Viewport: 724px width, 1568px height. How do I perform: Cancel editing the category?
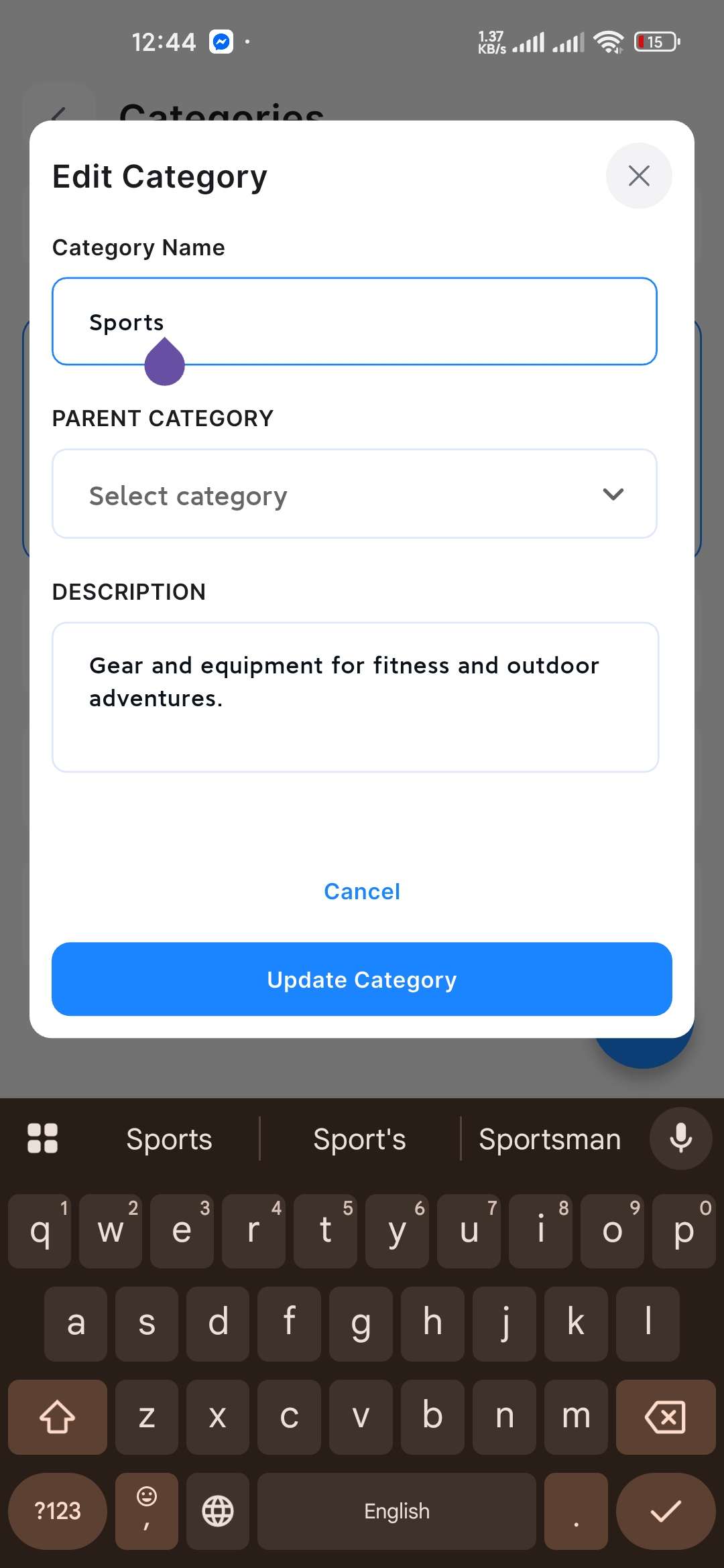pyautogui.click(x=362, y=891)
